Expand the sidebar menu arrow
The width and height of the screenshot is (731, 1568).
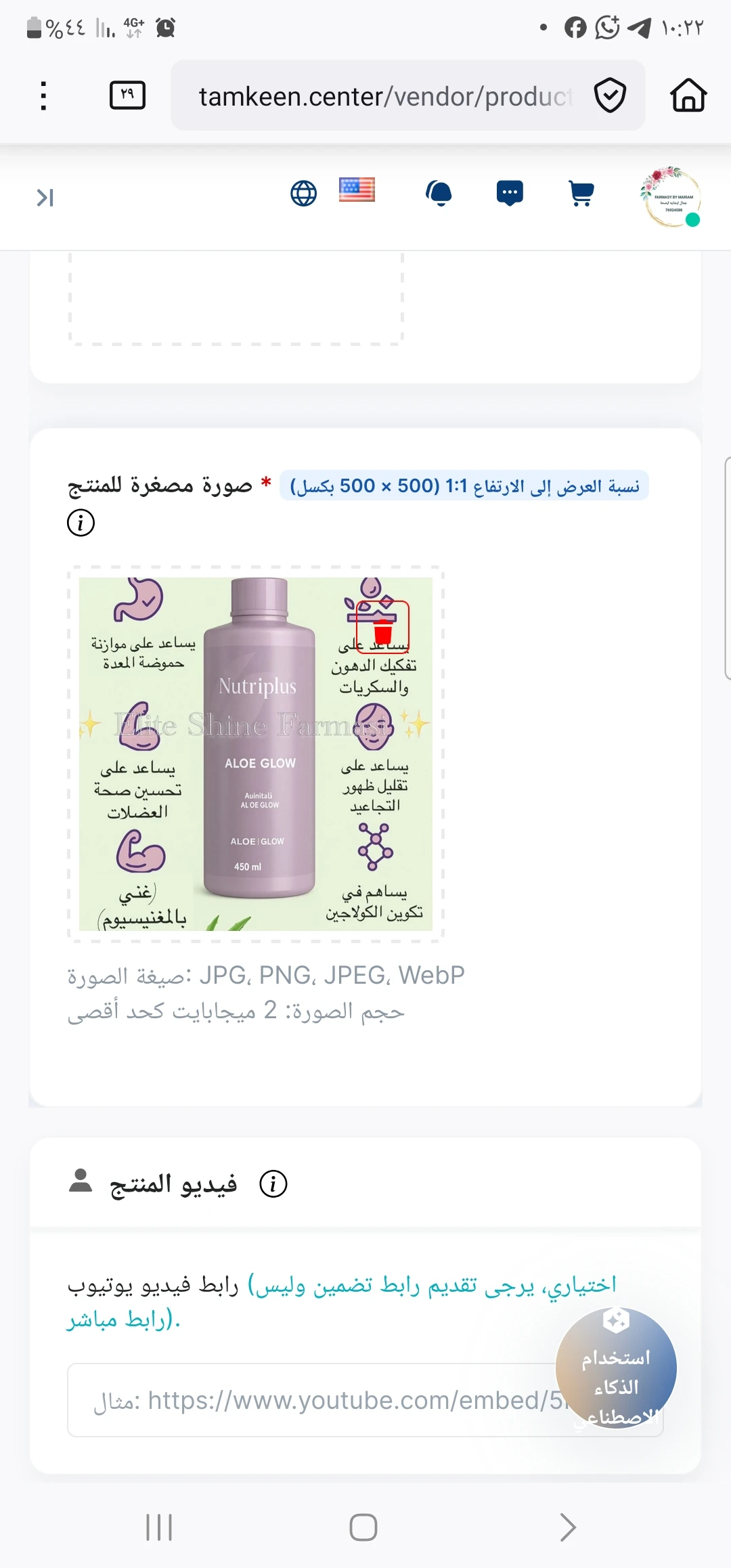[45, 198]
